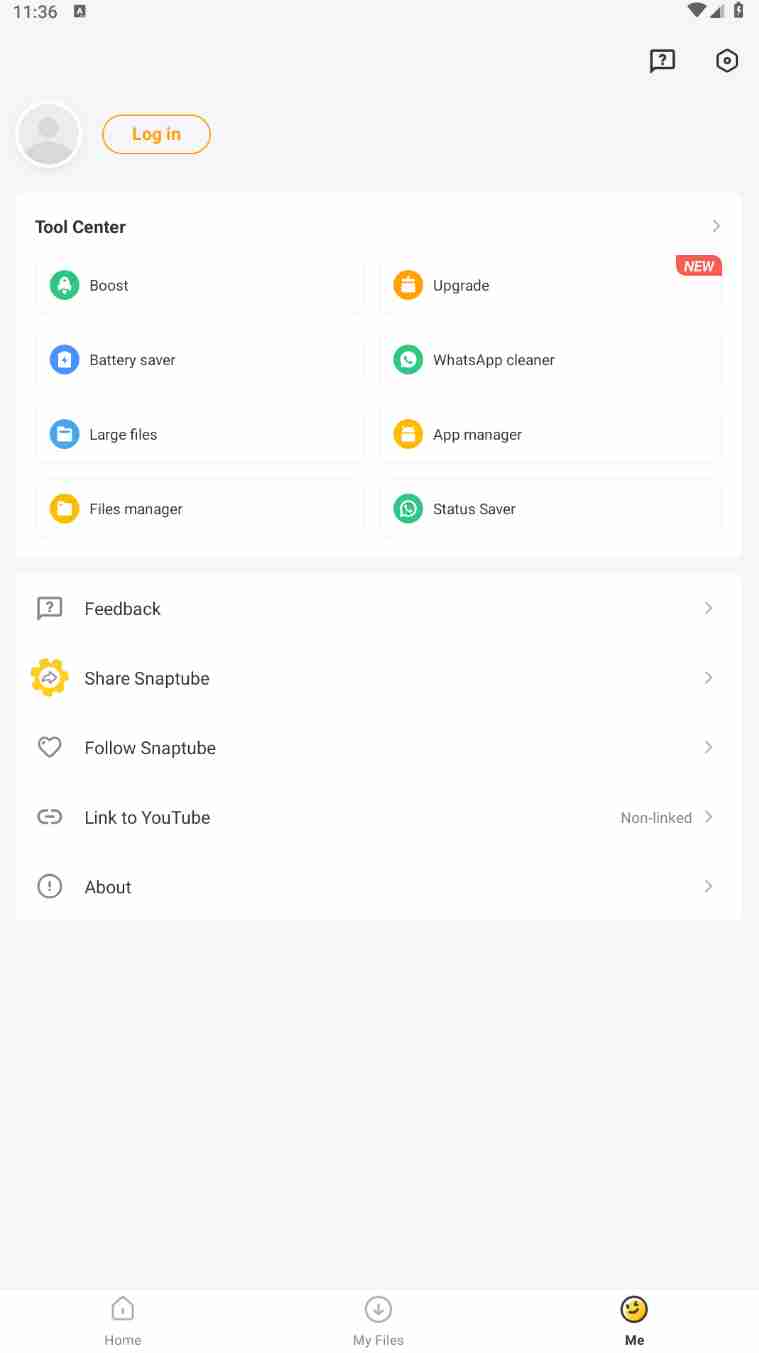Open the Feedback row
The image size is (759, 1353).
378,608
